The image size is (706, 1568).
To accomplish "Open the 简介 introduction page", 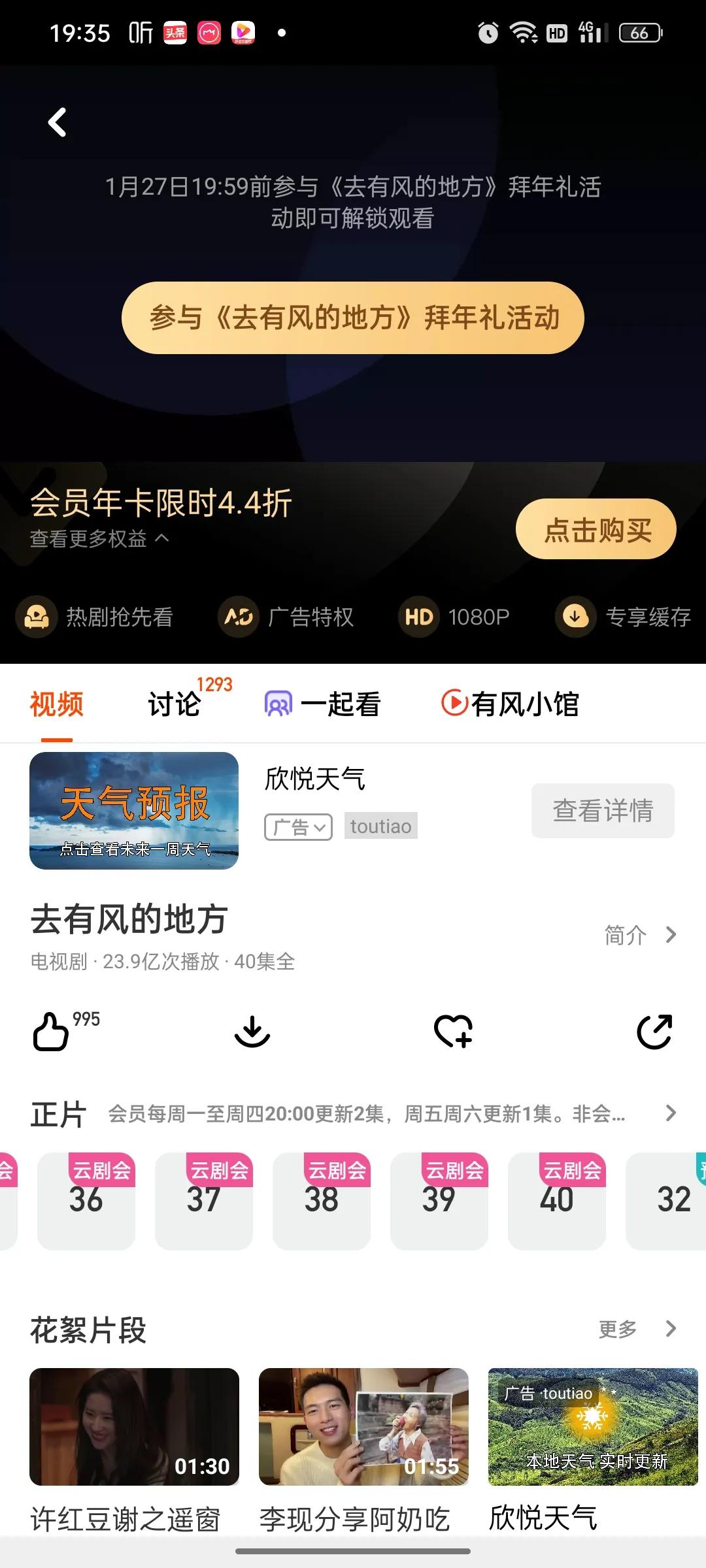I will [x=639, y=935].
